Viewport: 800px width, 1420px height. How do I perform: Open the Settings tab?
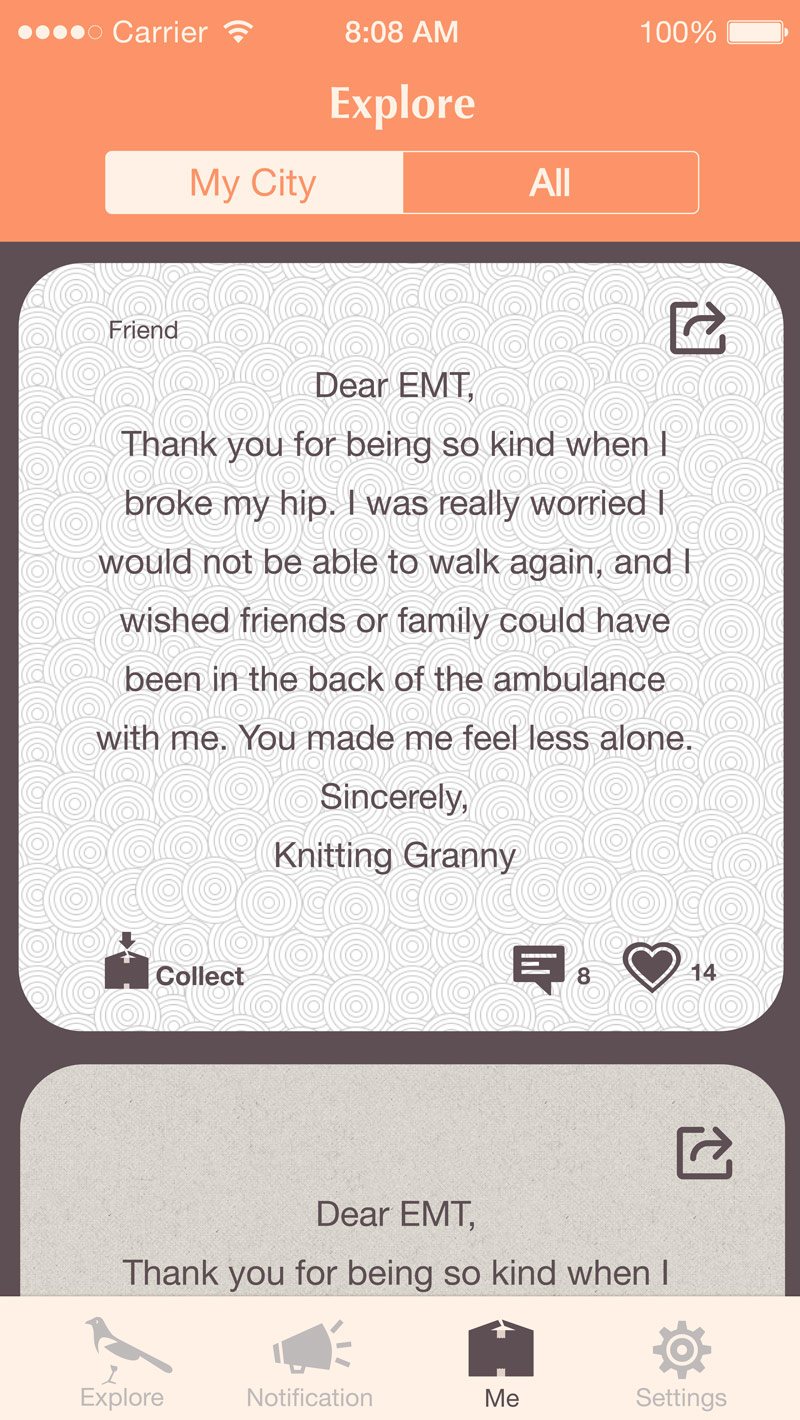click(681, 1362)
